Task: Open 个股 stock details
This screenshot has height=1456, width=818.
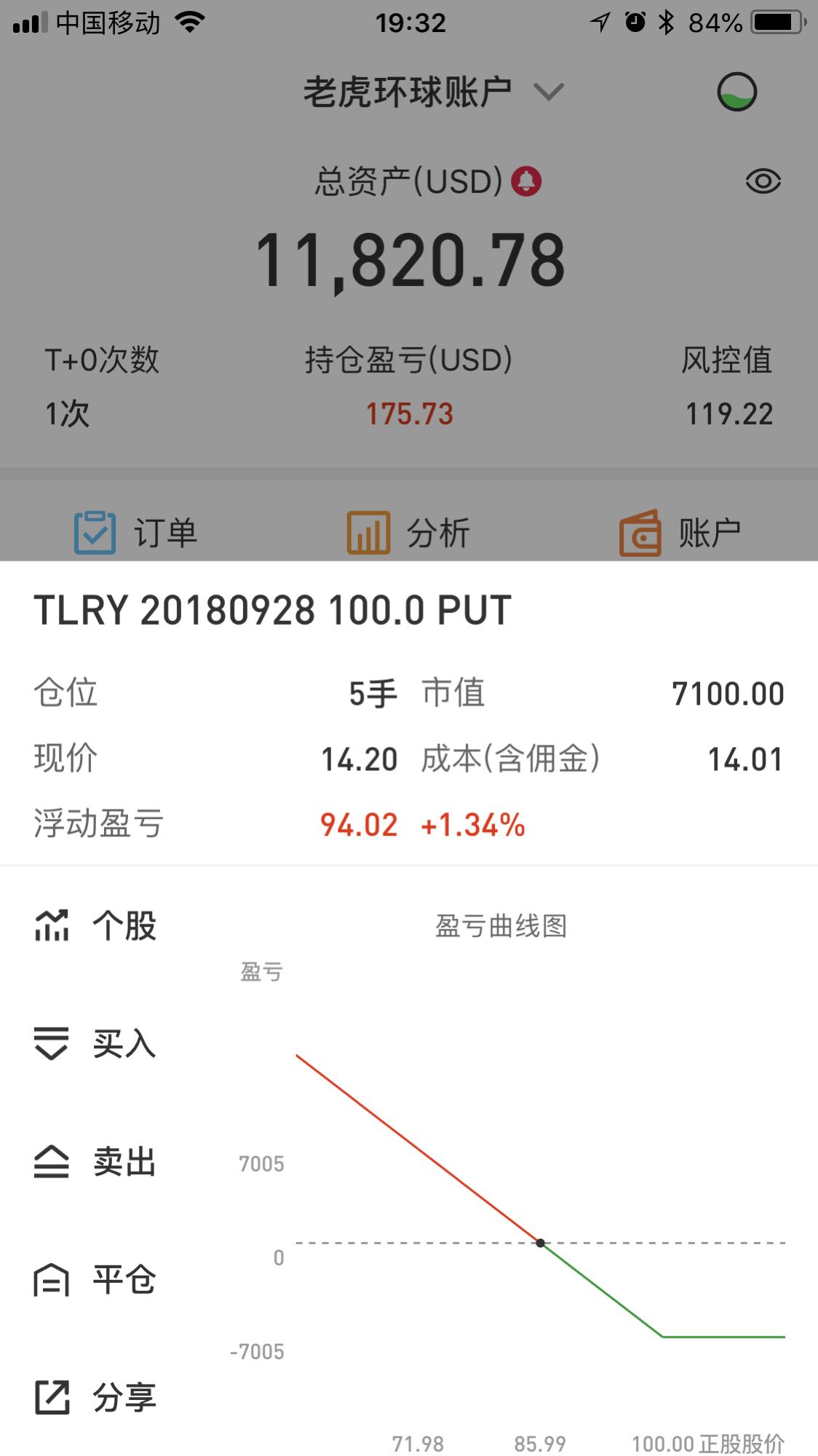Action: click(95, 926)
